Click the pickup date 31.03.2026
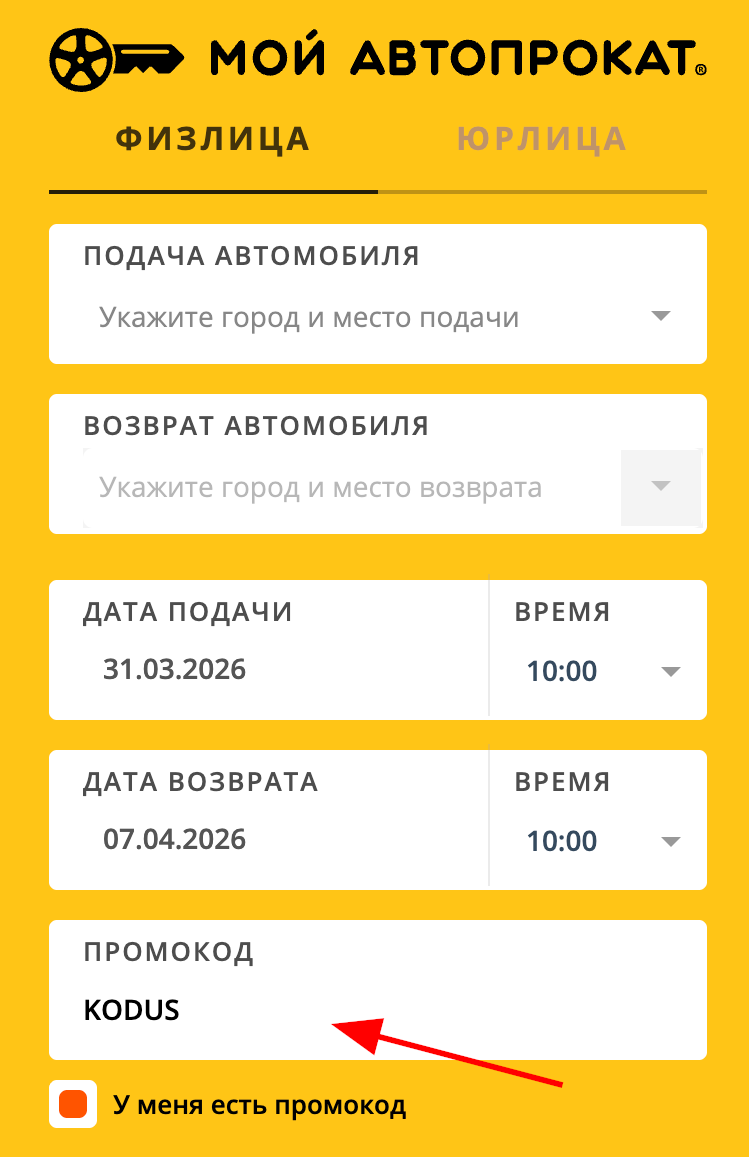The image size is (749, 1157). point(175,670)
